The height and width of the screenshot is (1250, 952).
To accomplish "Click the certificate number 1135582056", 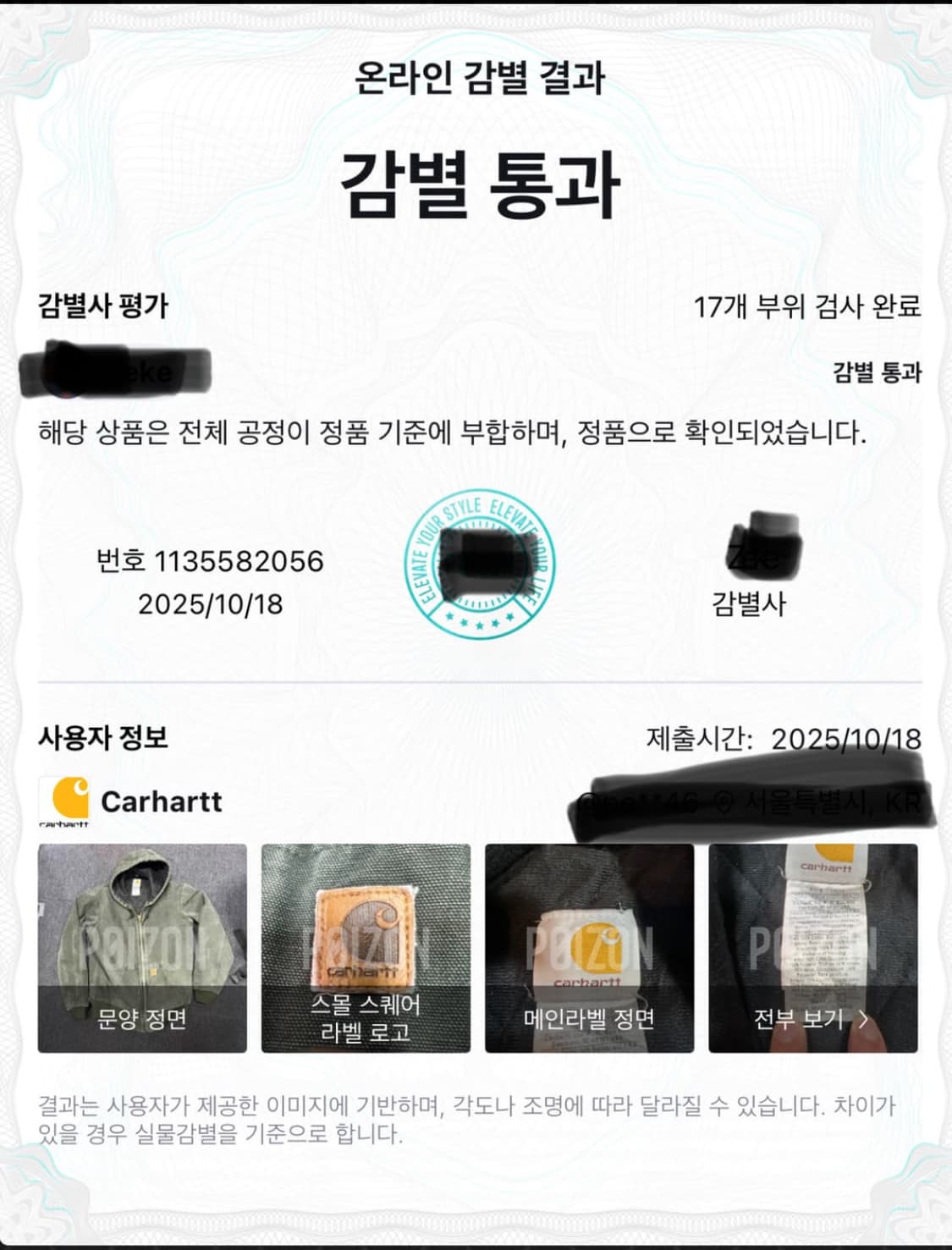I will click(206, 559).
